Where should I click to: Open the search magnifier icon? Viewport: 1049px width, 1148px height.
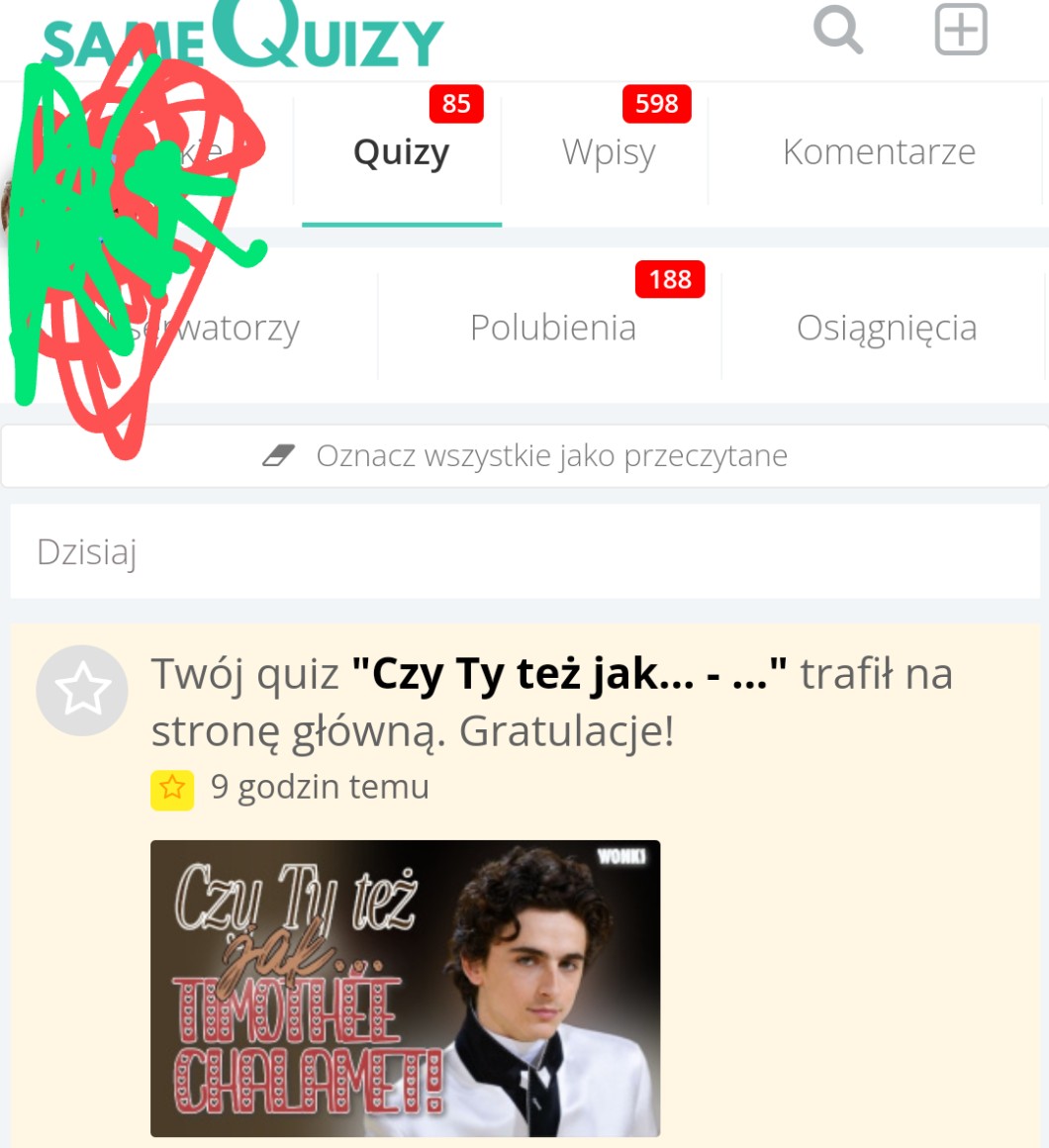(x=838, y=30)
